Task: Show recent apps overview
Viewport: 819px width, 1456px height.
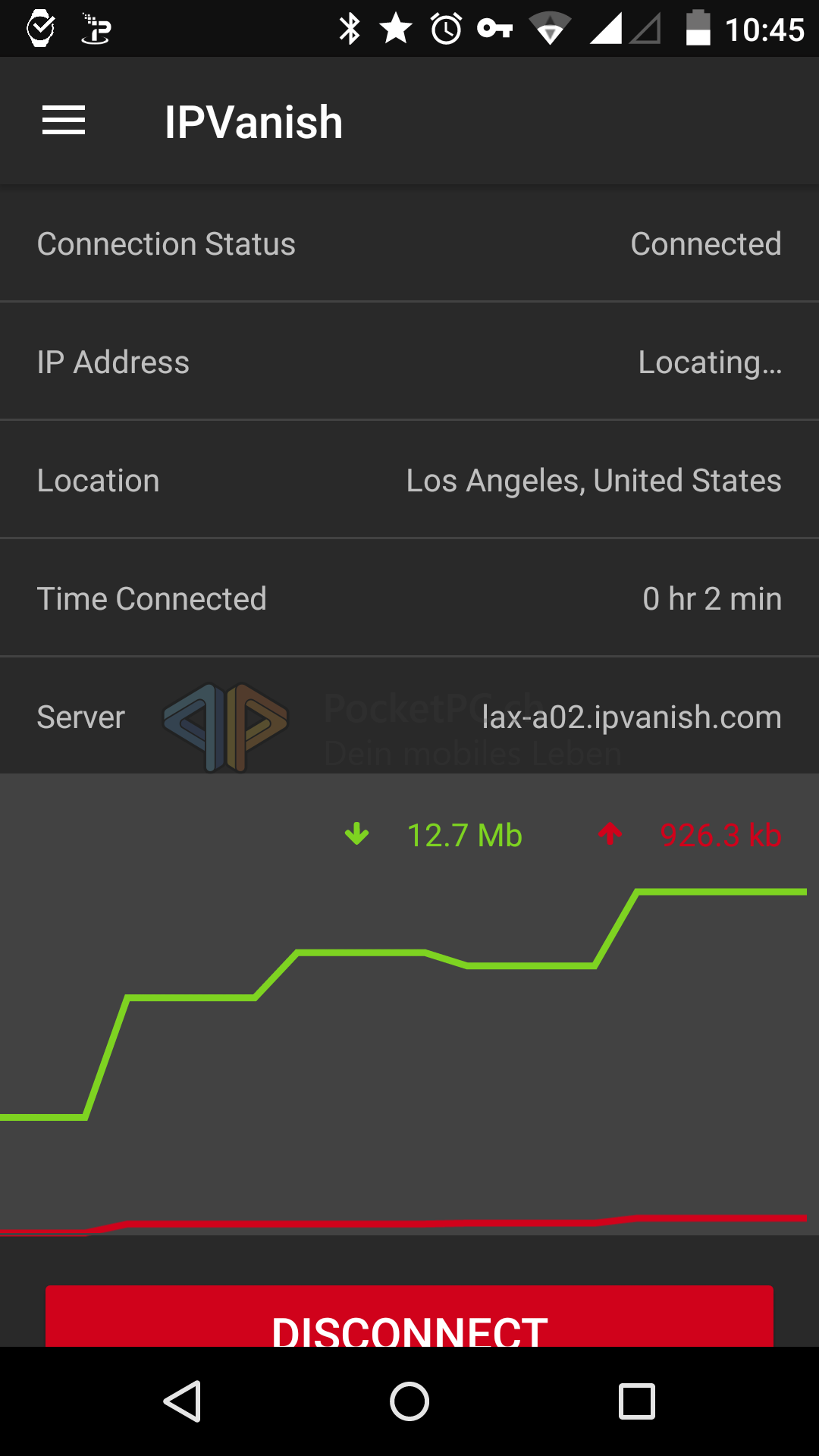Action: pos(636,1401)
